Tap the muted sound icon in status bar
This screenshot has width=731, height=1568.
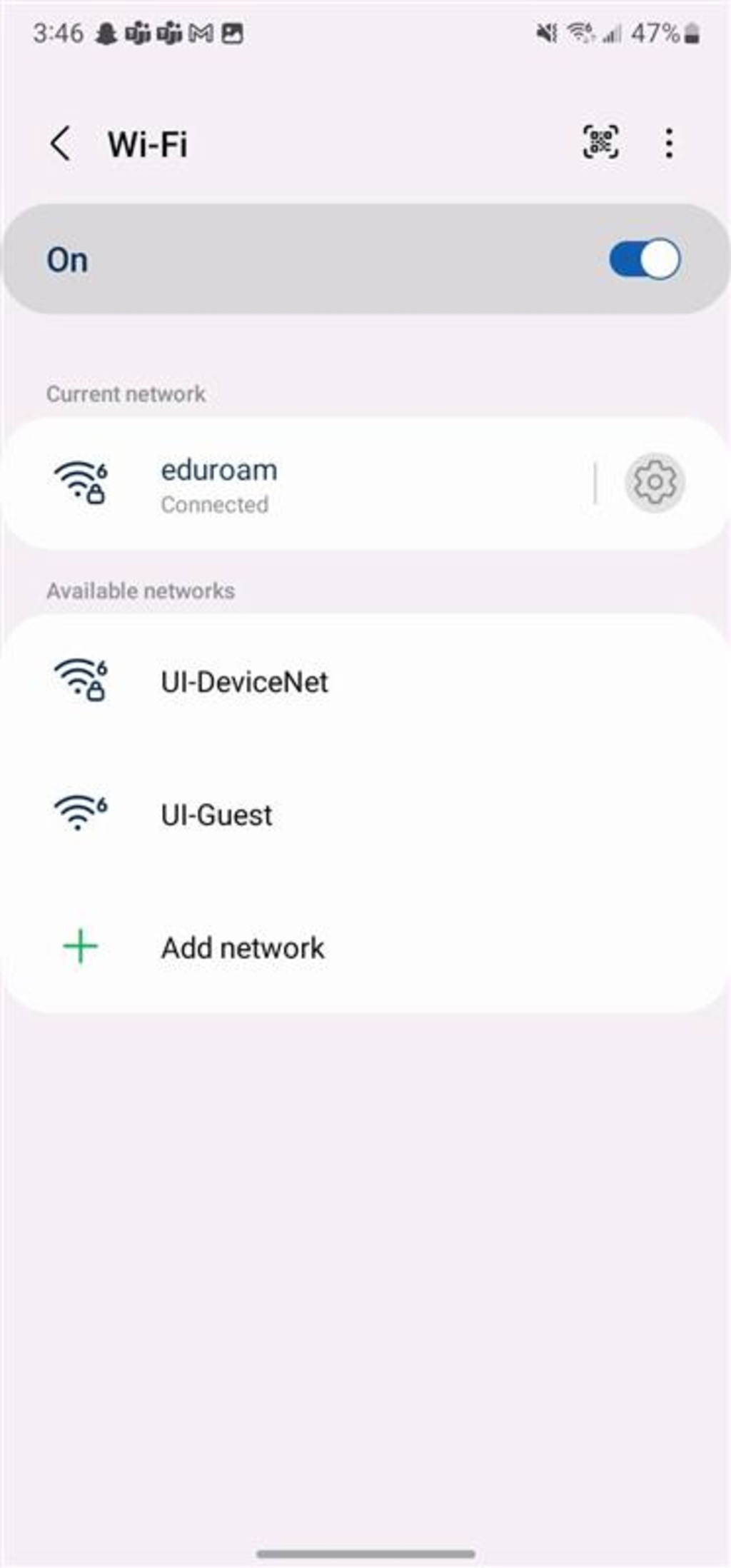545,33
